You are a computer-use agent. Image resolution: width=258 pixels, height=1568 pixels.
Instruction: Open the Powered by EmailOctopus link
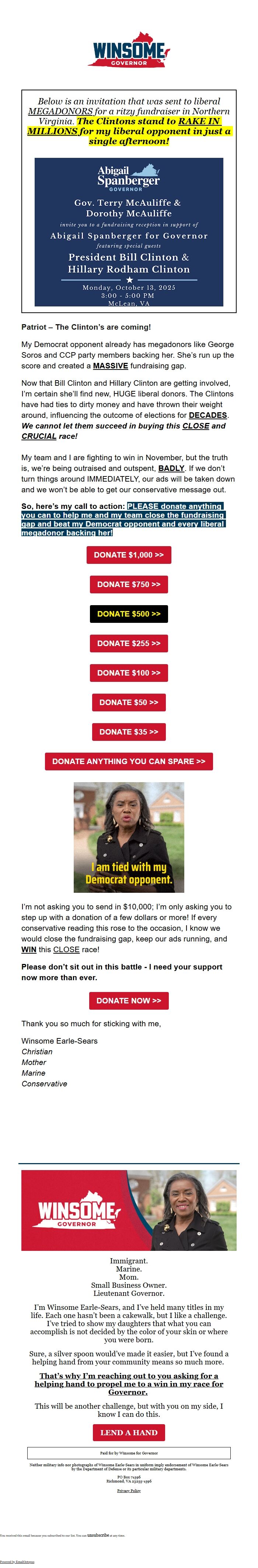[17, 1562]
